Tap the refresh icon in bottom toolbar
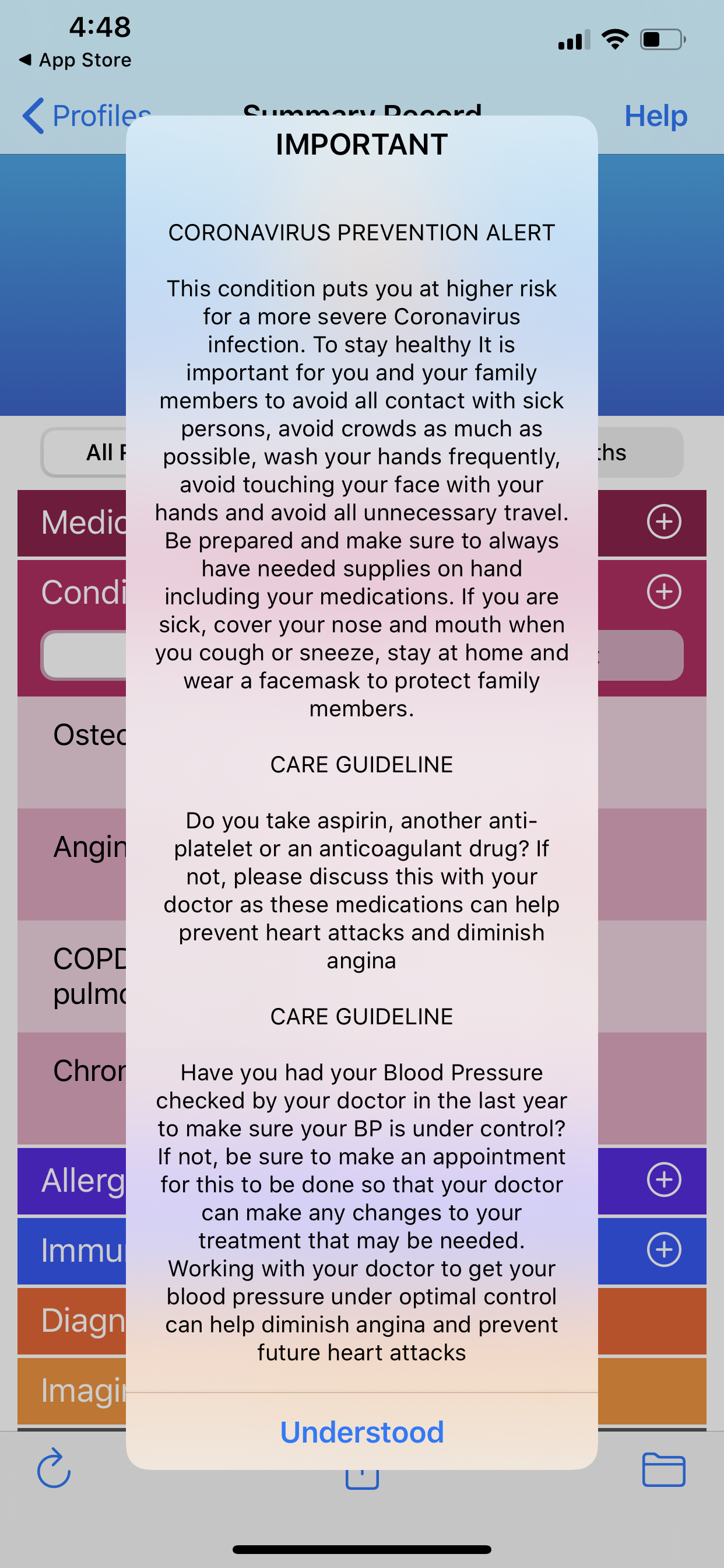This screenshot has height=1568, width=724. click(x=54, y=1468)
